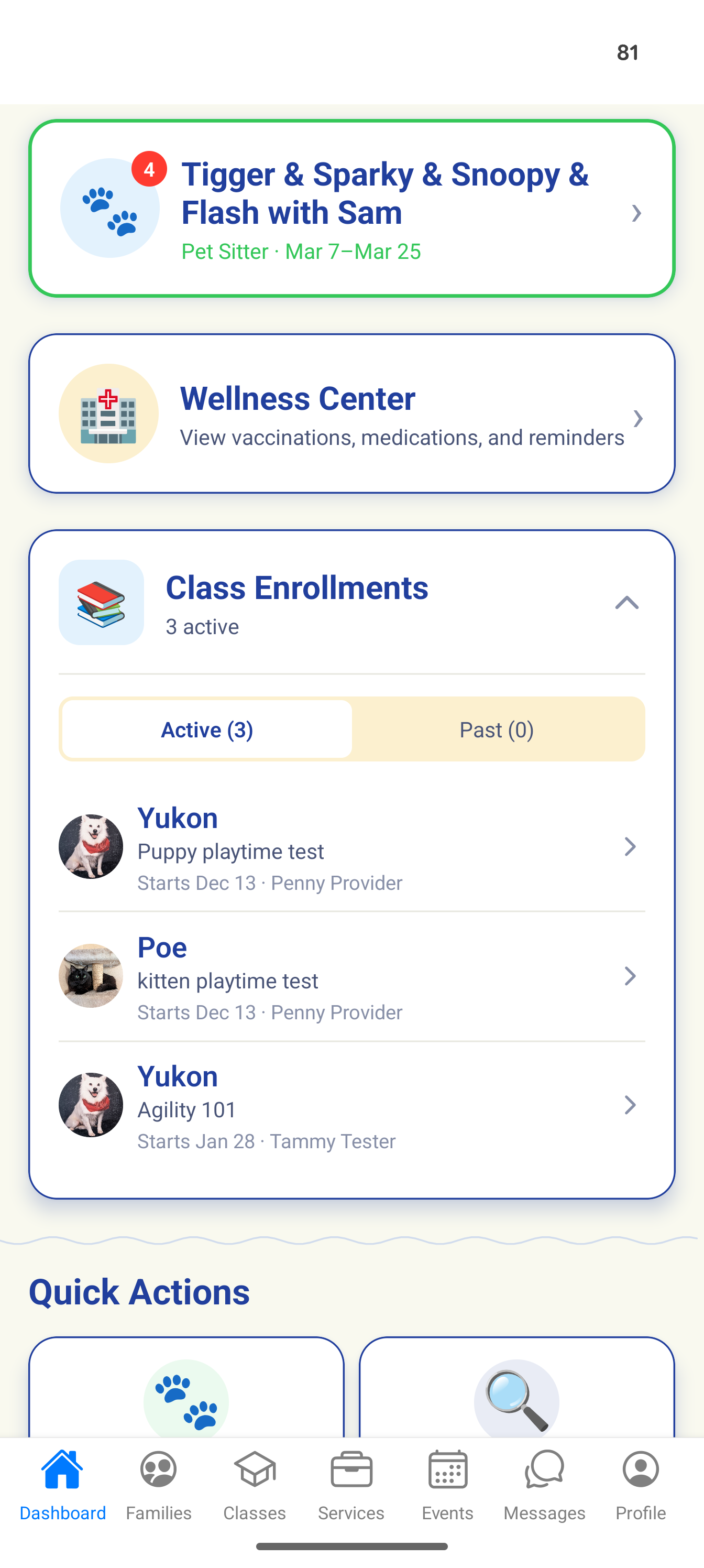Click Yukon's profile photo thumbnail
This screenshot has height=1568, width=704.
click(x=90, y=847)
